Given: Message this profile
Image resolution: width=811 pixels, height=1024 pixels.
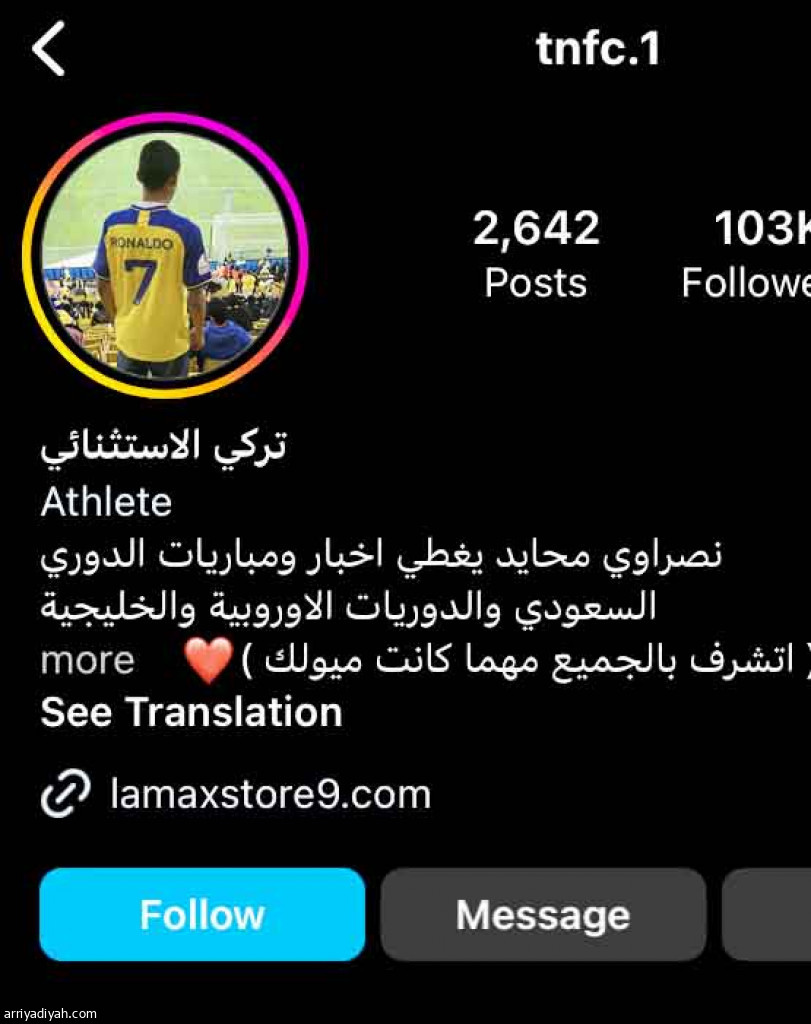Looking at the screenshot, I should tap(543, 914).
